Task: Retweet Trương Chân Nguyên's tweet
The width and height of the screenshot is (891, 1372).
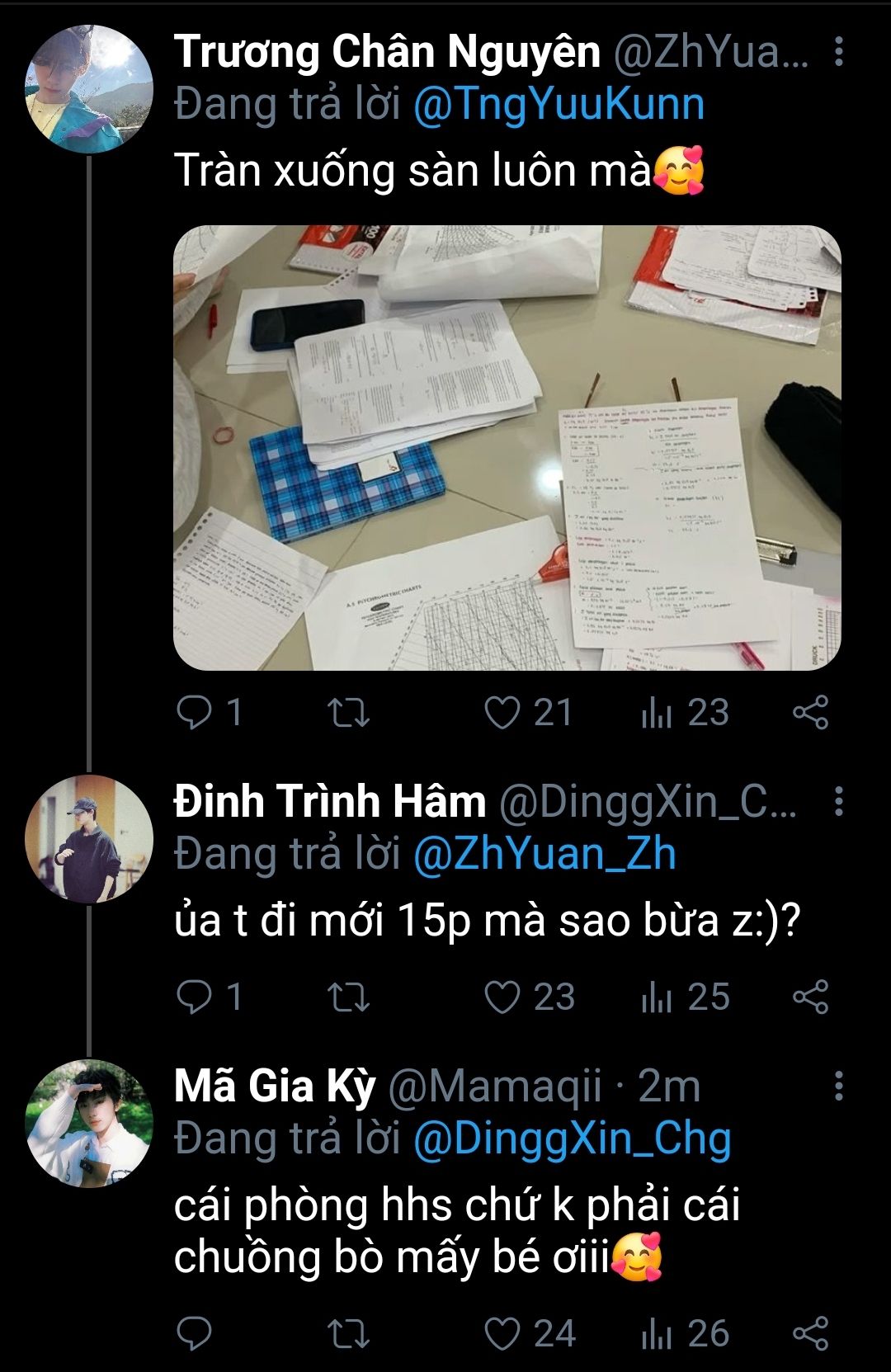Action: pyautogui.click(x=348, y=712)
